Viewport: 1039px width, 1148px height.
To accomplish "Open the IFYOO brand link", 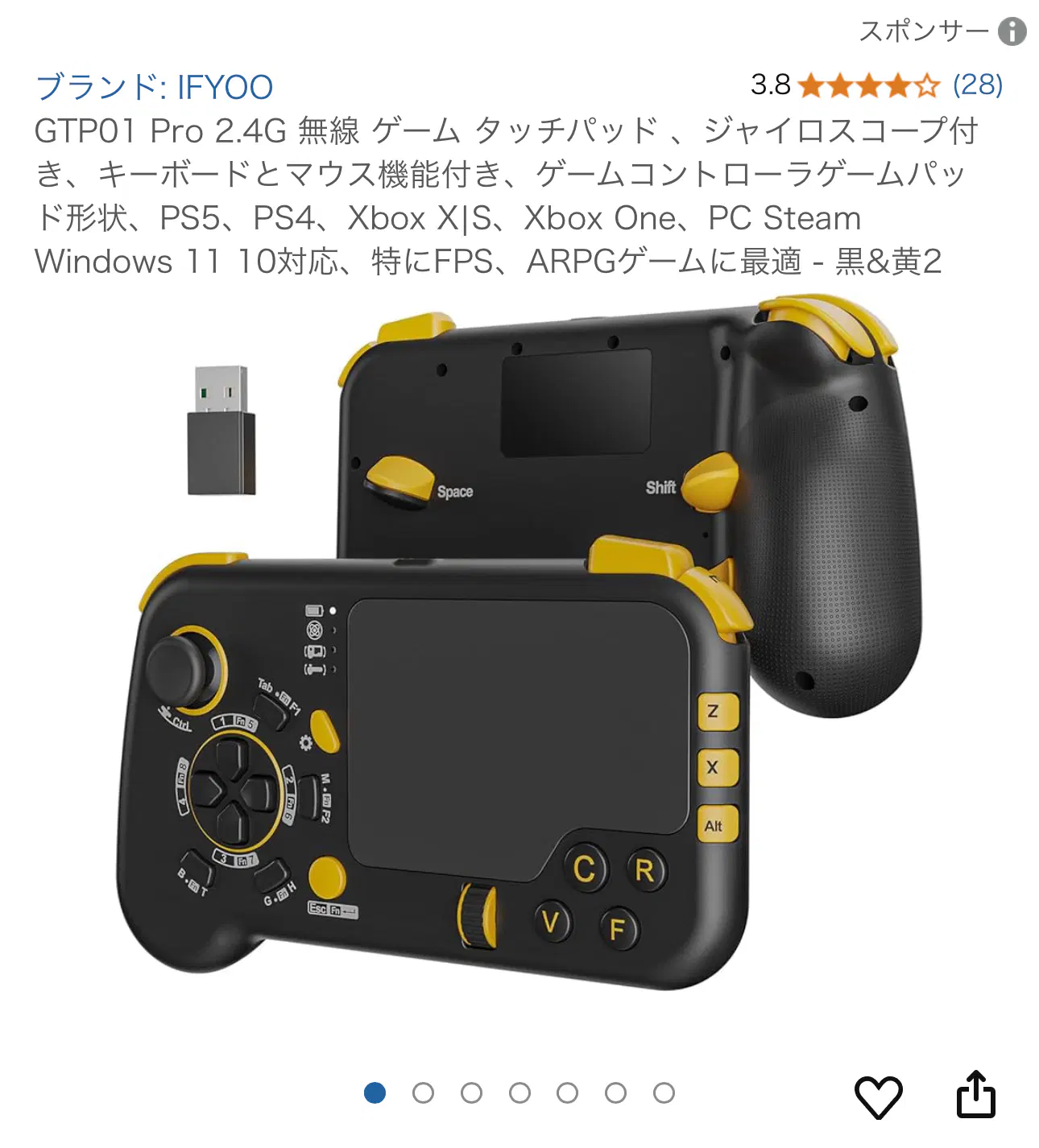I will click(154, 87).
